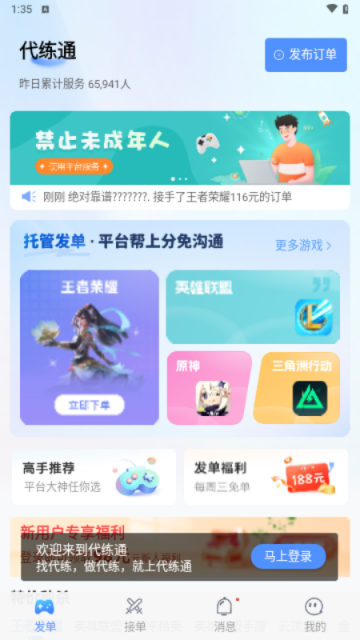The image size is (360, 640).
Task: Choose the 三角洲行动 game card
Action: coord(297,388)
